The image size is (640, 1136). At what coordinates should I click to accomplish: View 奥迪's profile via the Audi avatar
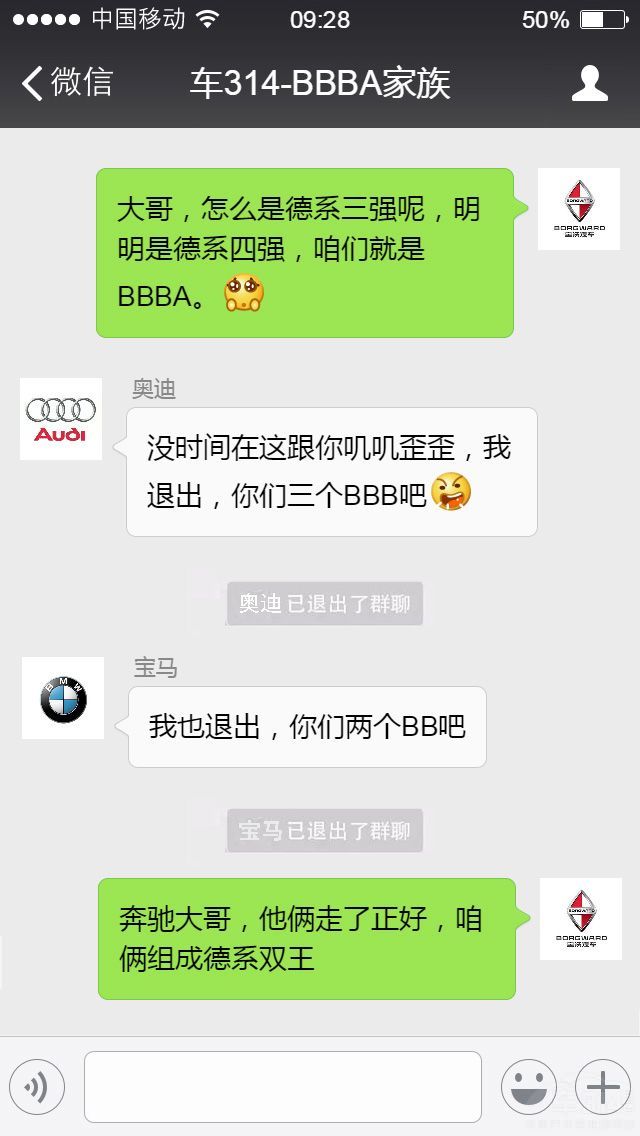61,419
